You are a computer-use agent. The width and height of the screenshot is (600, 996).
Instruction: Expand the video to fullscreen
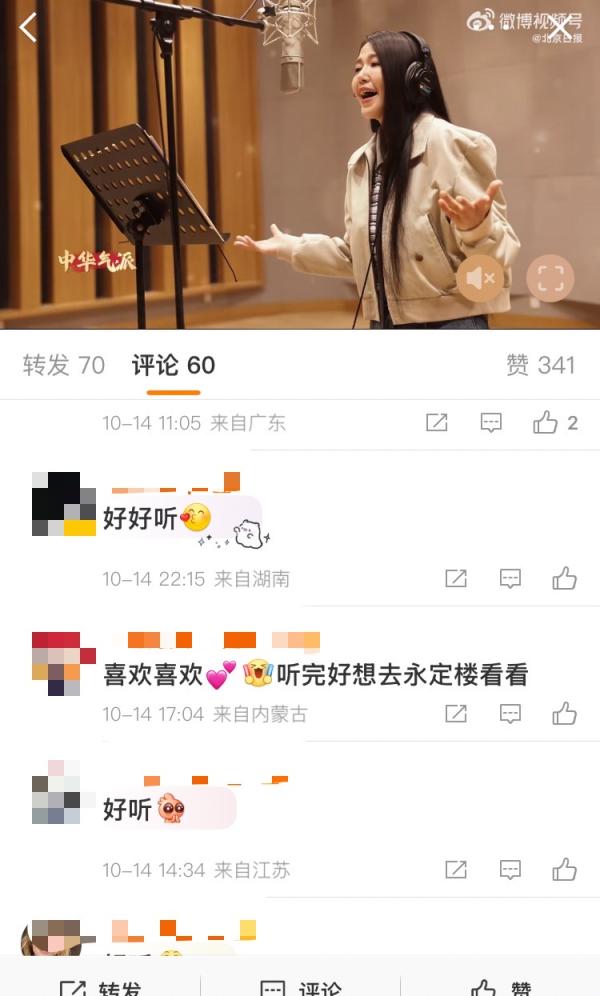(550, 279)
